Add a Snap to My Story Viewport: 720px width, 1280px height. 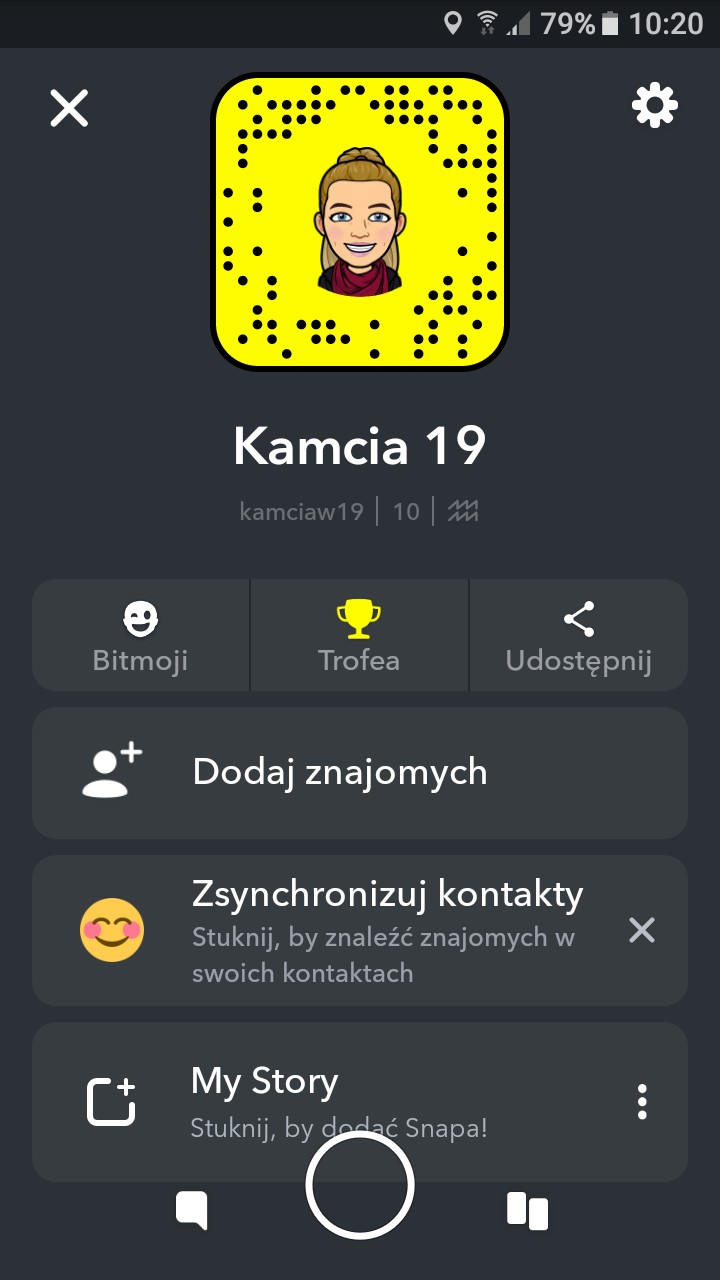tap(300, 1100)
